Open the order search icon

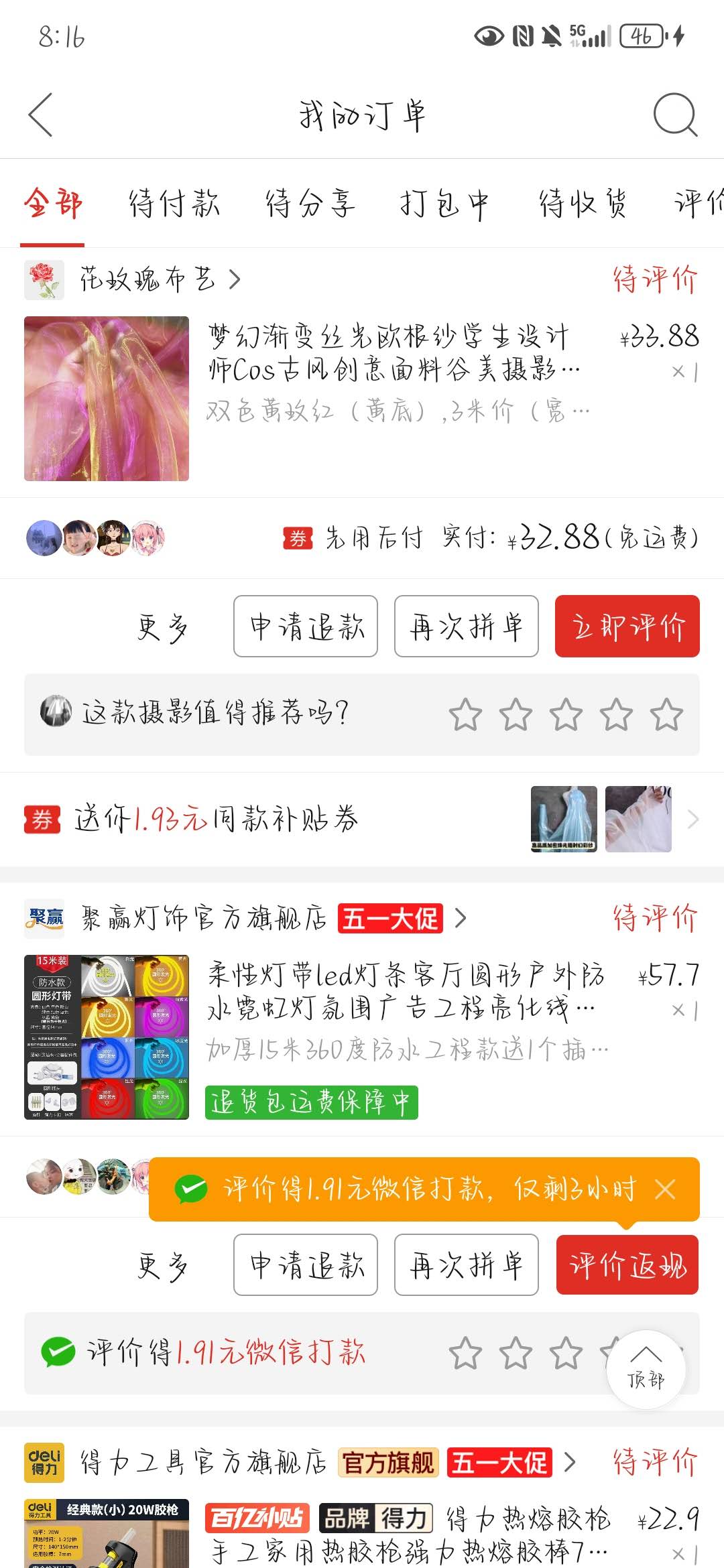(674, 115)
